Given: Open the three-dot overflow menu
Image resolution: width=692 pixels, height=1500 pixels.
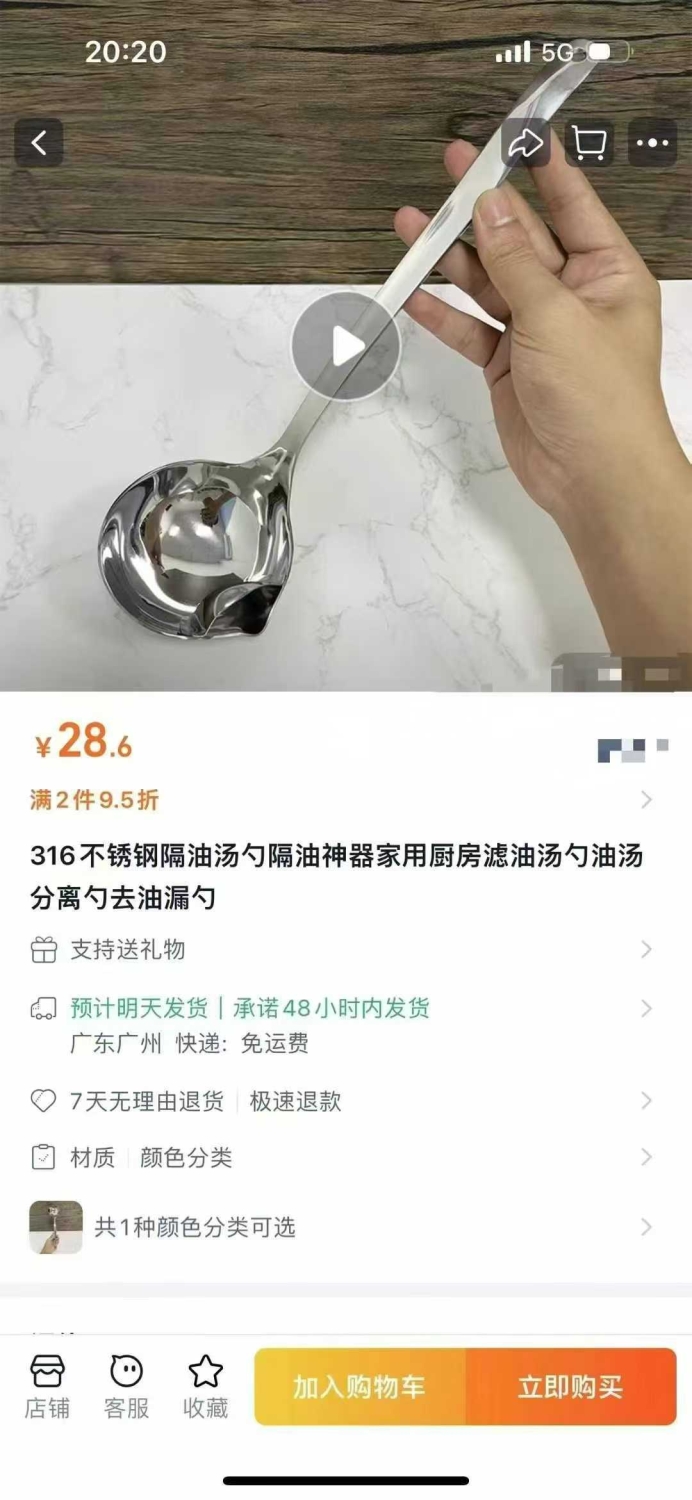Looking at the screenshot, I should (x=652, y=143).
